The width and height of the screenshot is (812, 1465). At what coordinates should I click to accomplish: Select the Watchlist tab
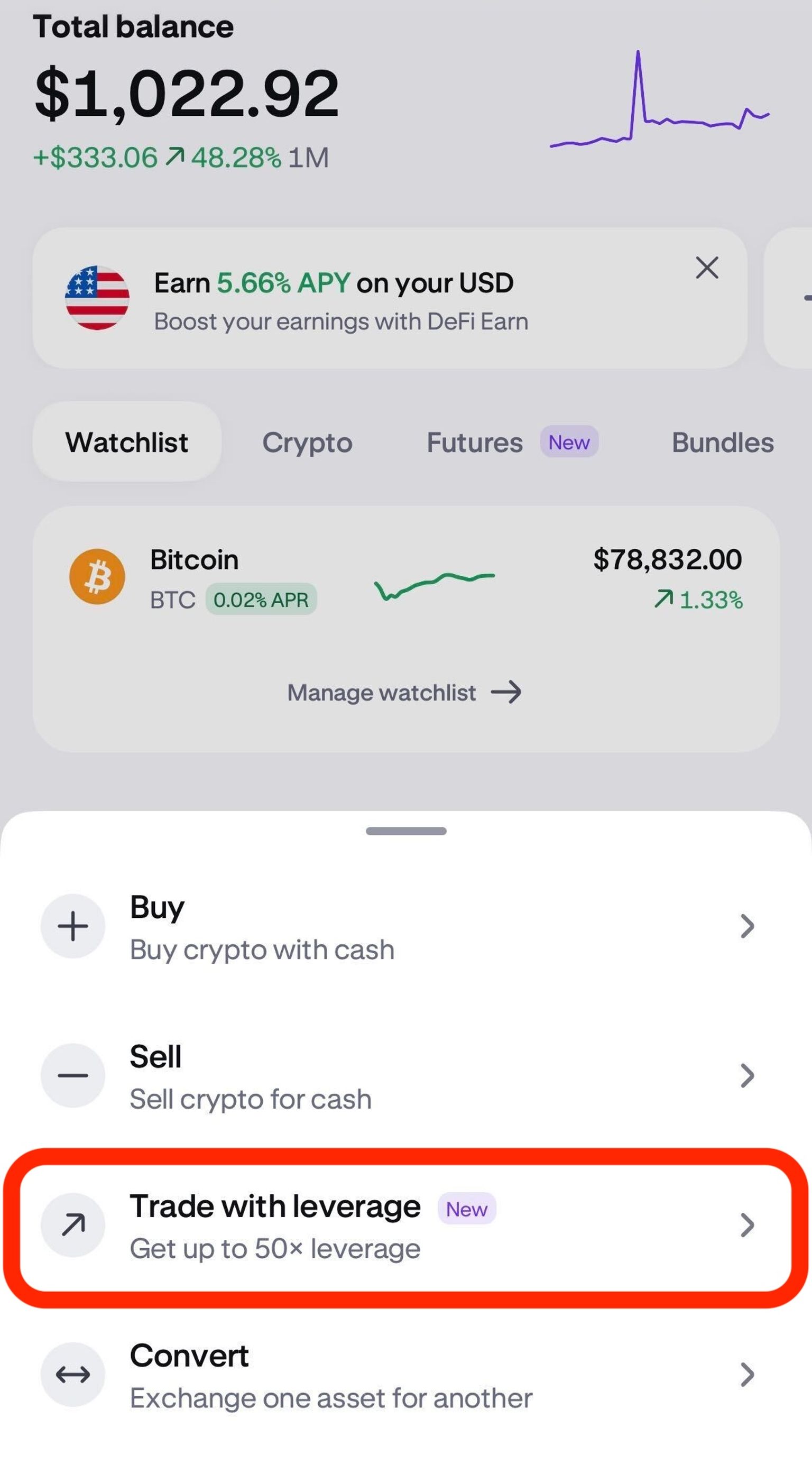tap(127, 443)
